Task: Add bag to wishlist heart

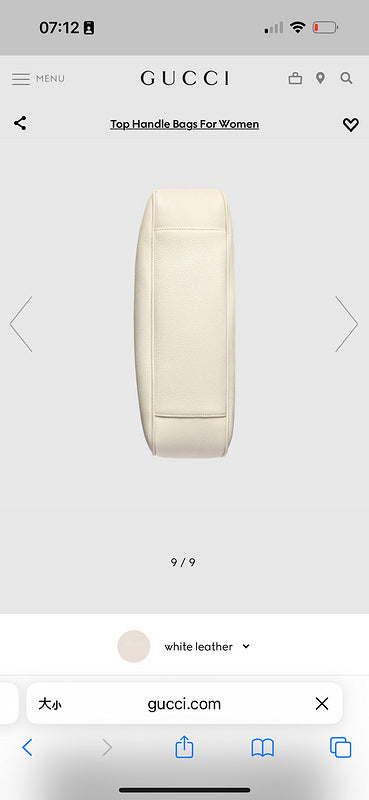Action: click(x=351, y=124)
